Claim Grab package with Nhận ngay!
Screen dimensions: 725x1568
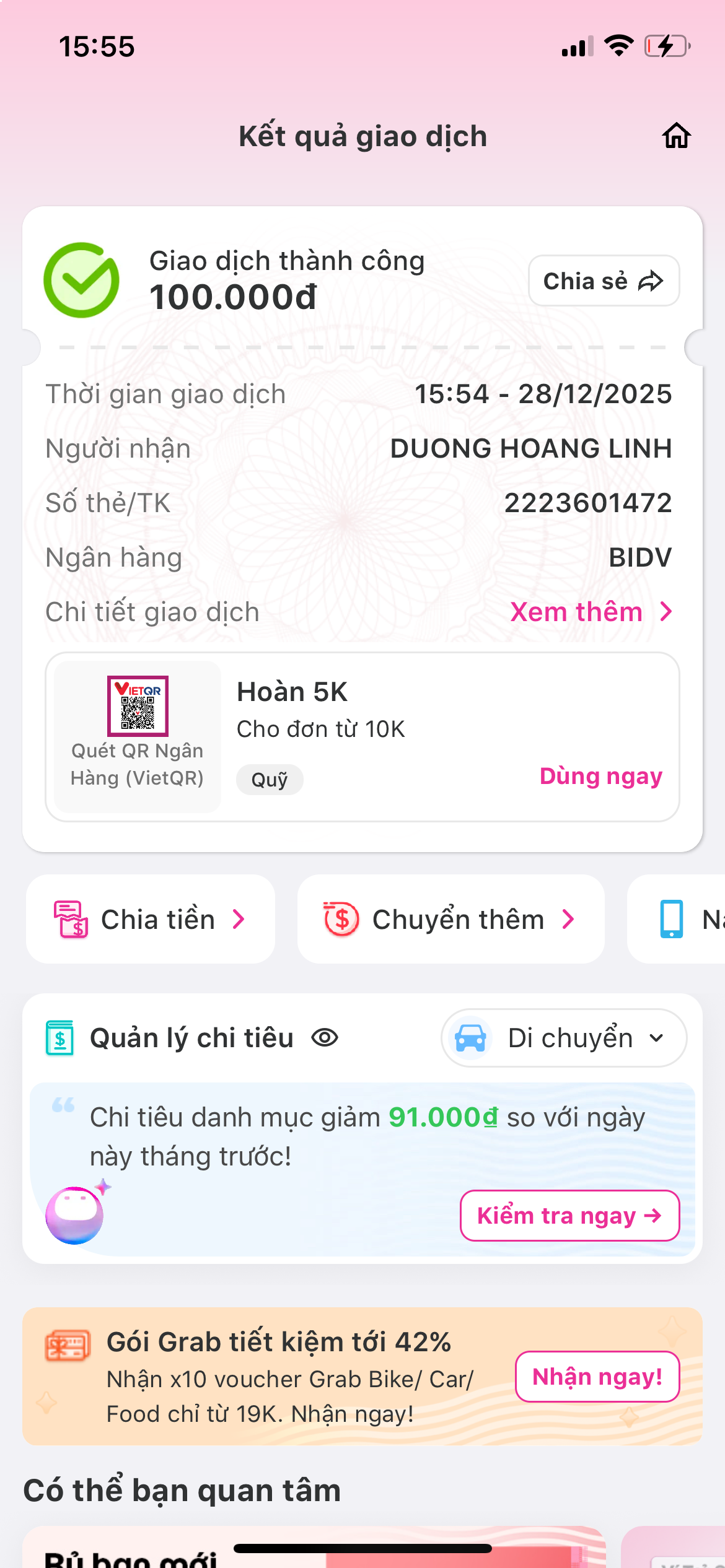tap(597, 1377)
